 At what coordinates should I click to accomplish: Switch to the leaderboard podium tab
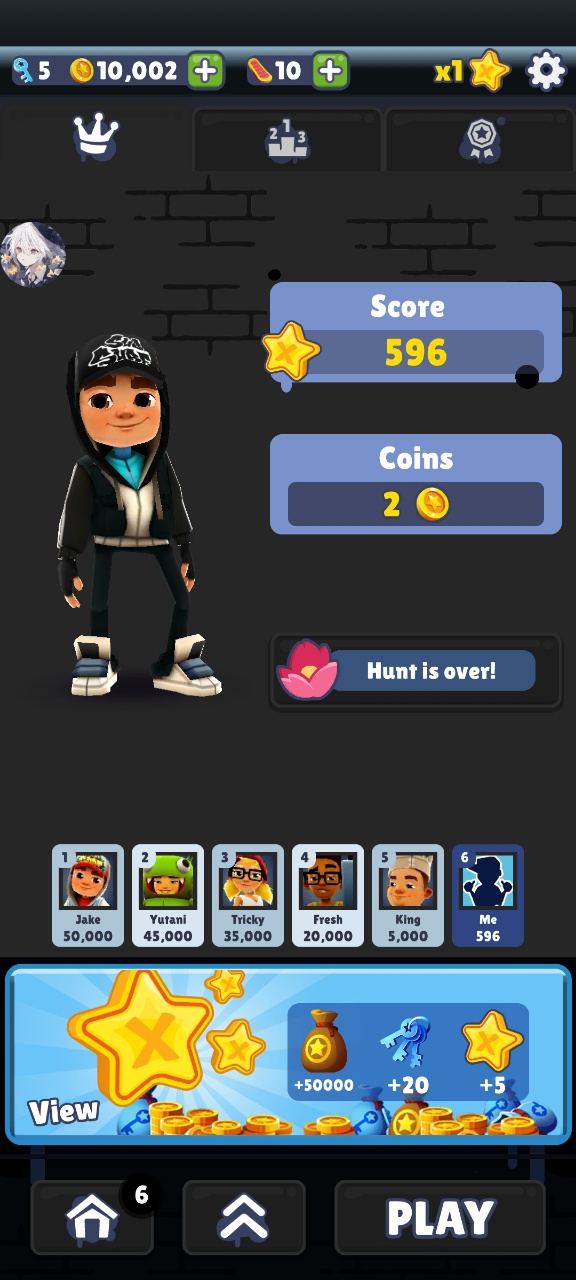[x=287, y=139]
